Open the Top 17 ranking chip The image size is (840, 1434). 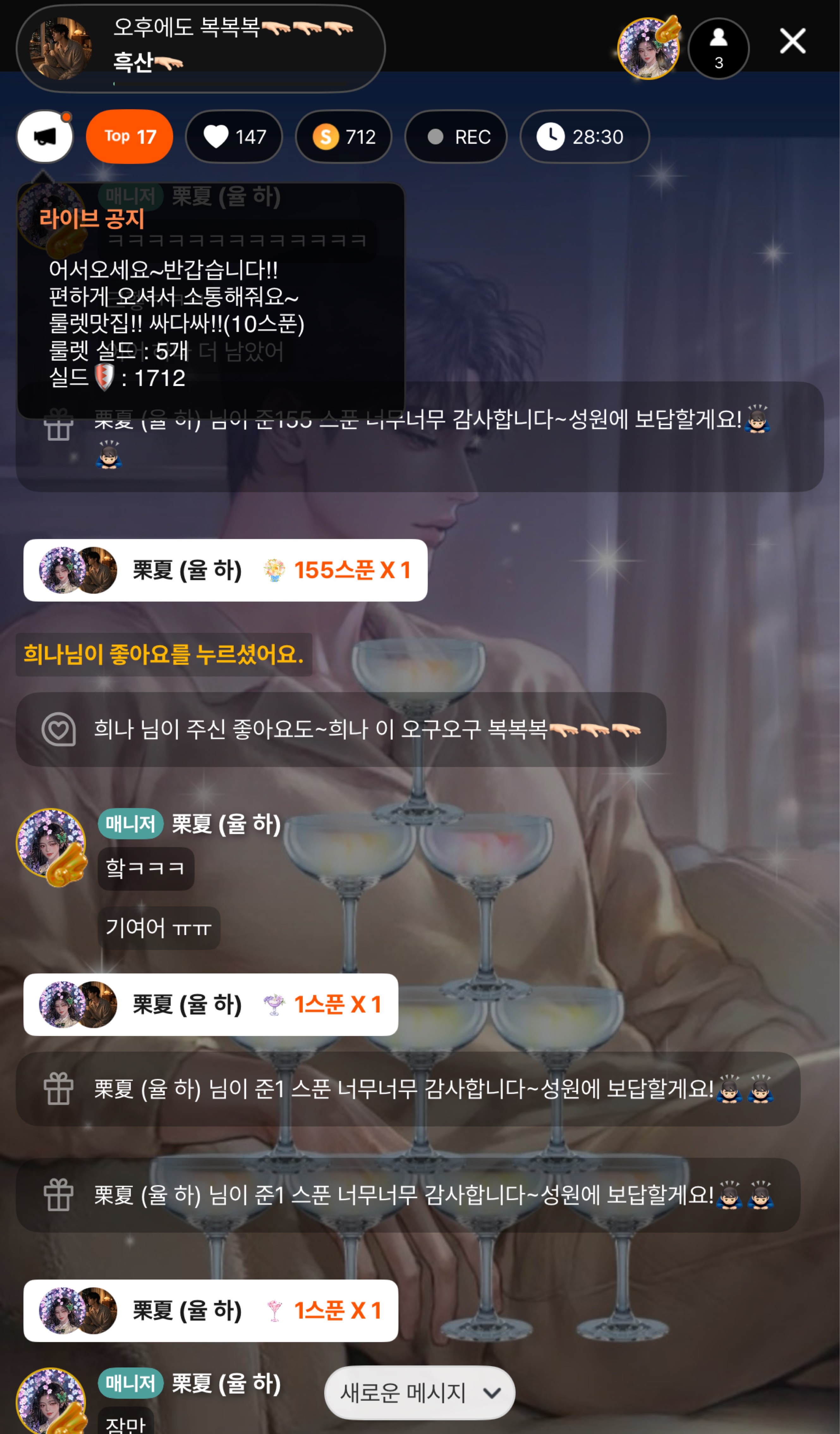click(130, 137)
